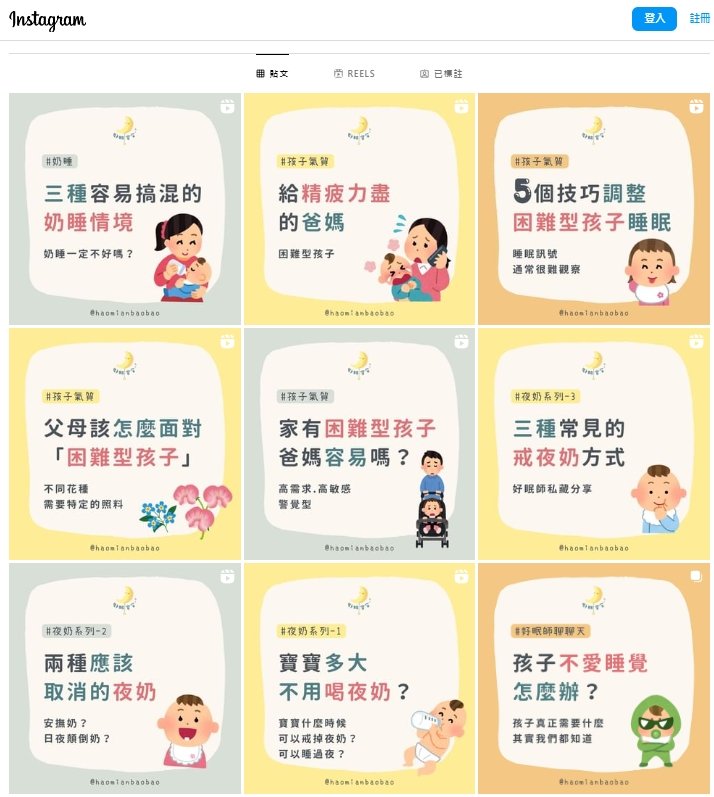The image size is (714, 797).
Task: Open the 5個技巧調整困難型孩子睡眠 post
Action: [x=594, y=209]
